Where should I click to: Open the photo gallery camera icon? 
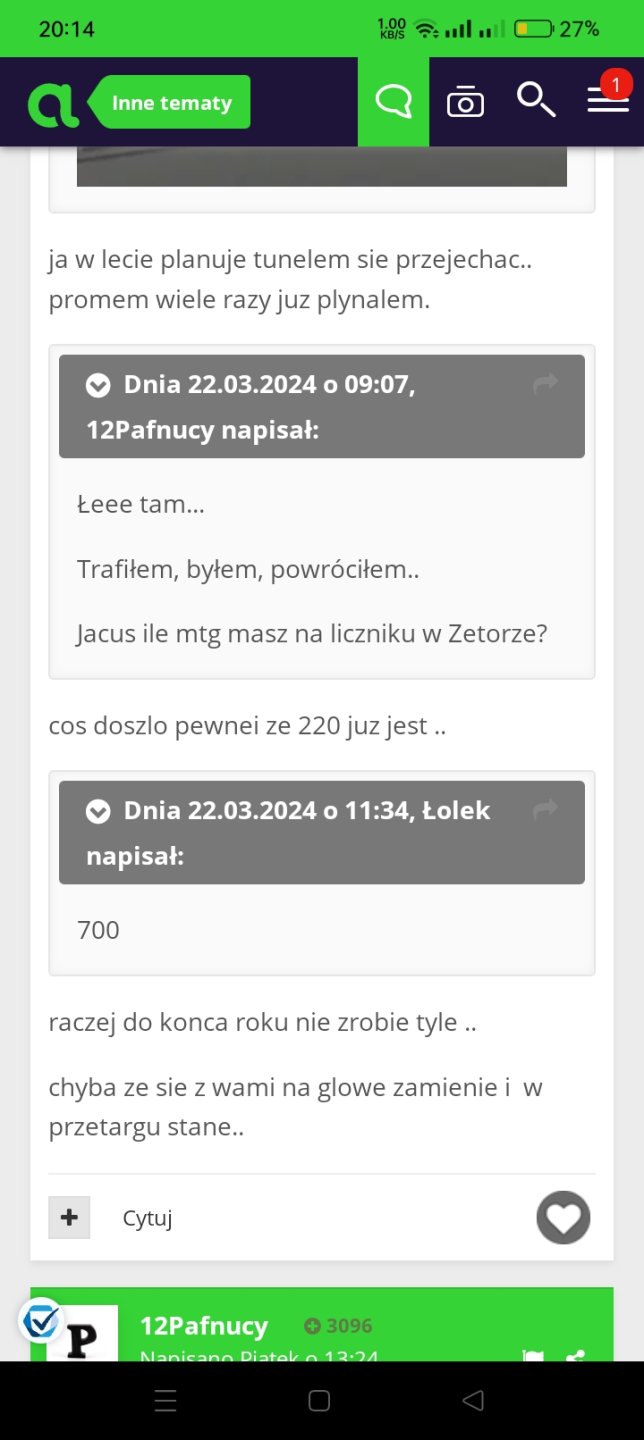point(465,102)
